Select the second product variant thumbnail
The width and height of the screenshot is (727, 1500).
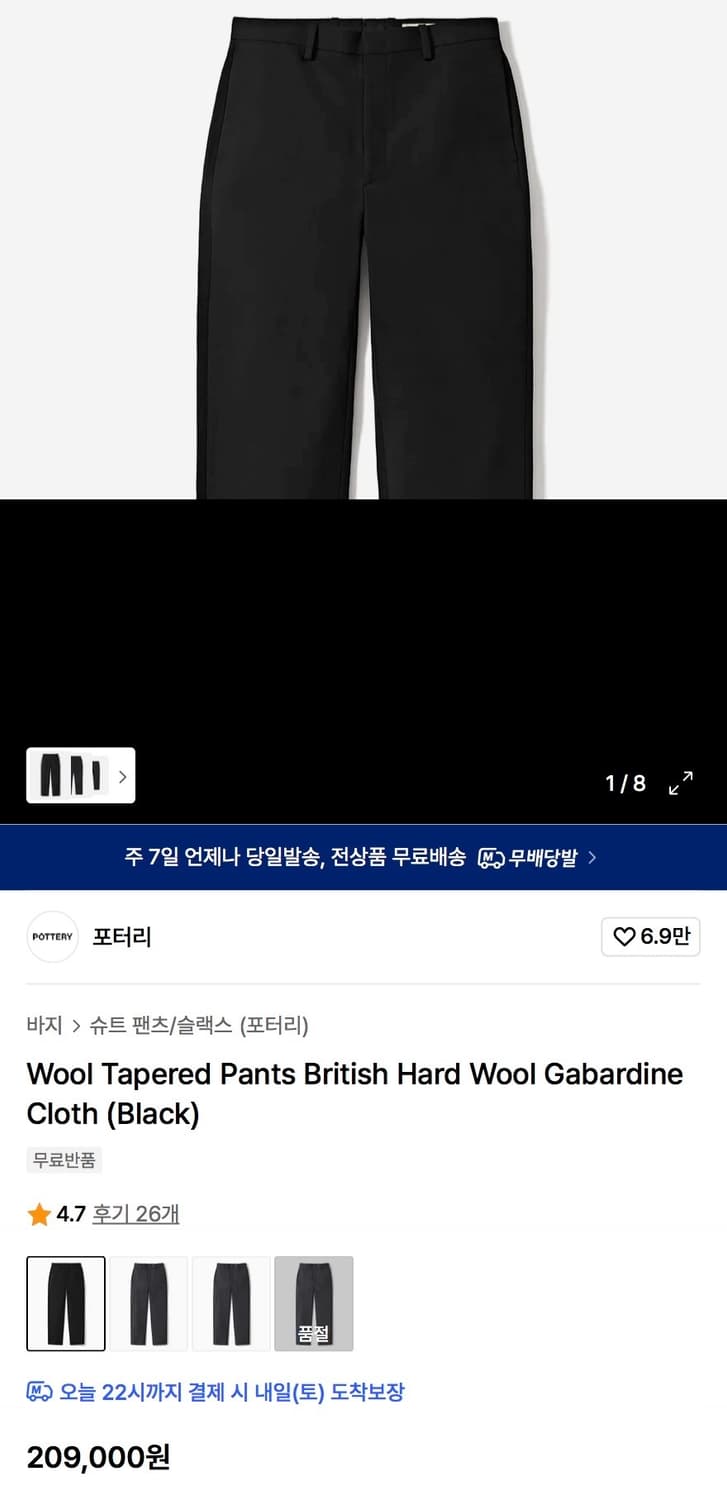(148, 1304)
